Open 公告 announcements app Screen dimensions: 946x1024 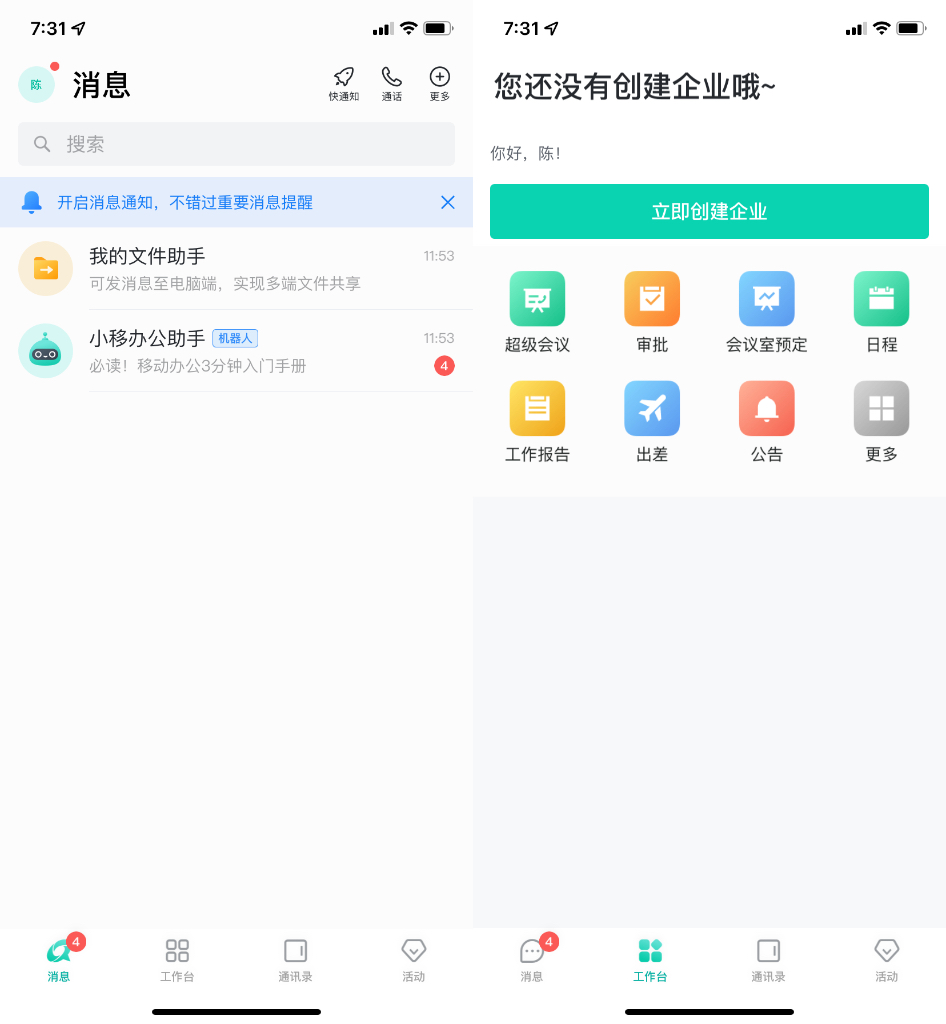767,422
